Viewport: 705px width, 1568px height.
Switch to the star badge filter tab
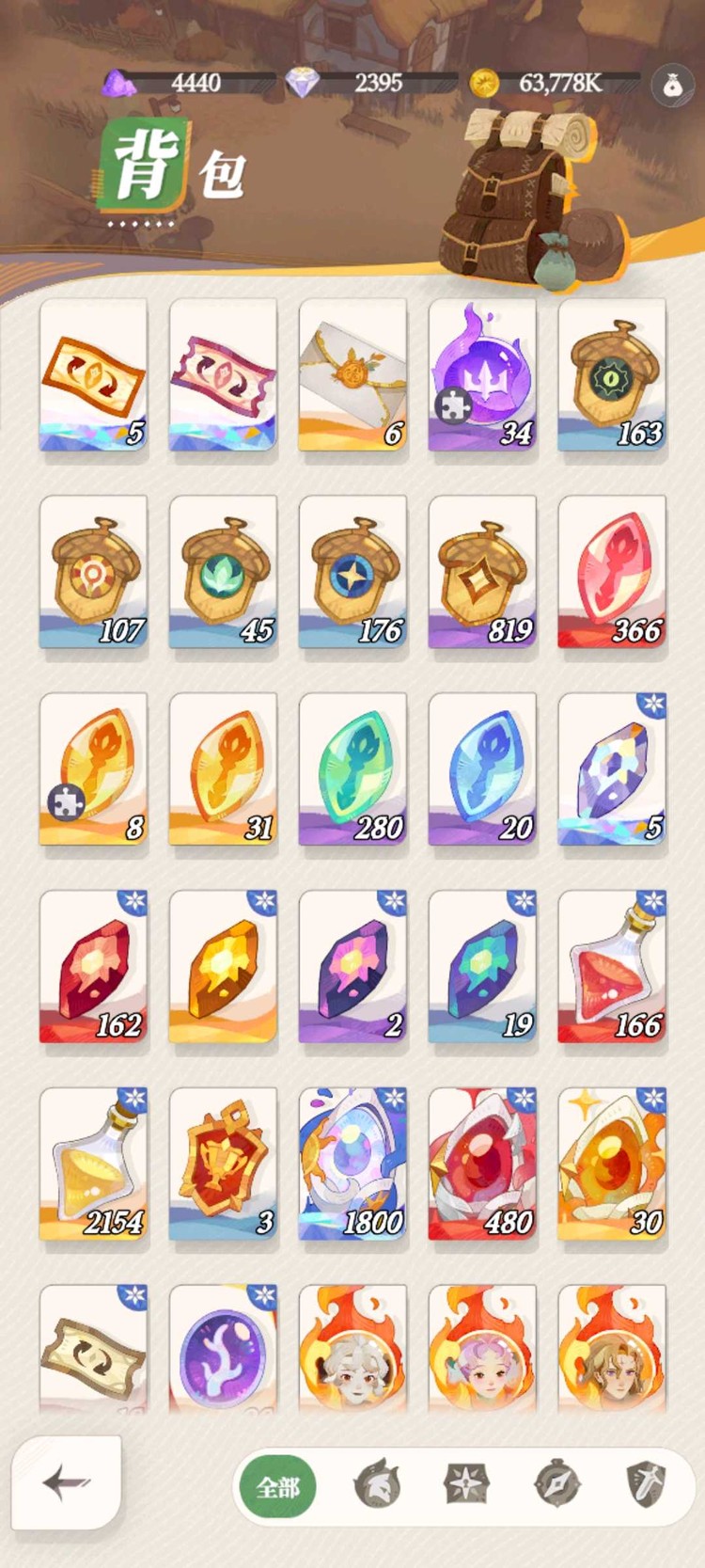coord(467,1485)
